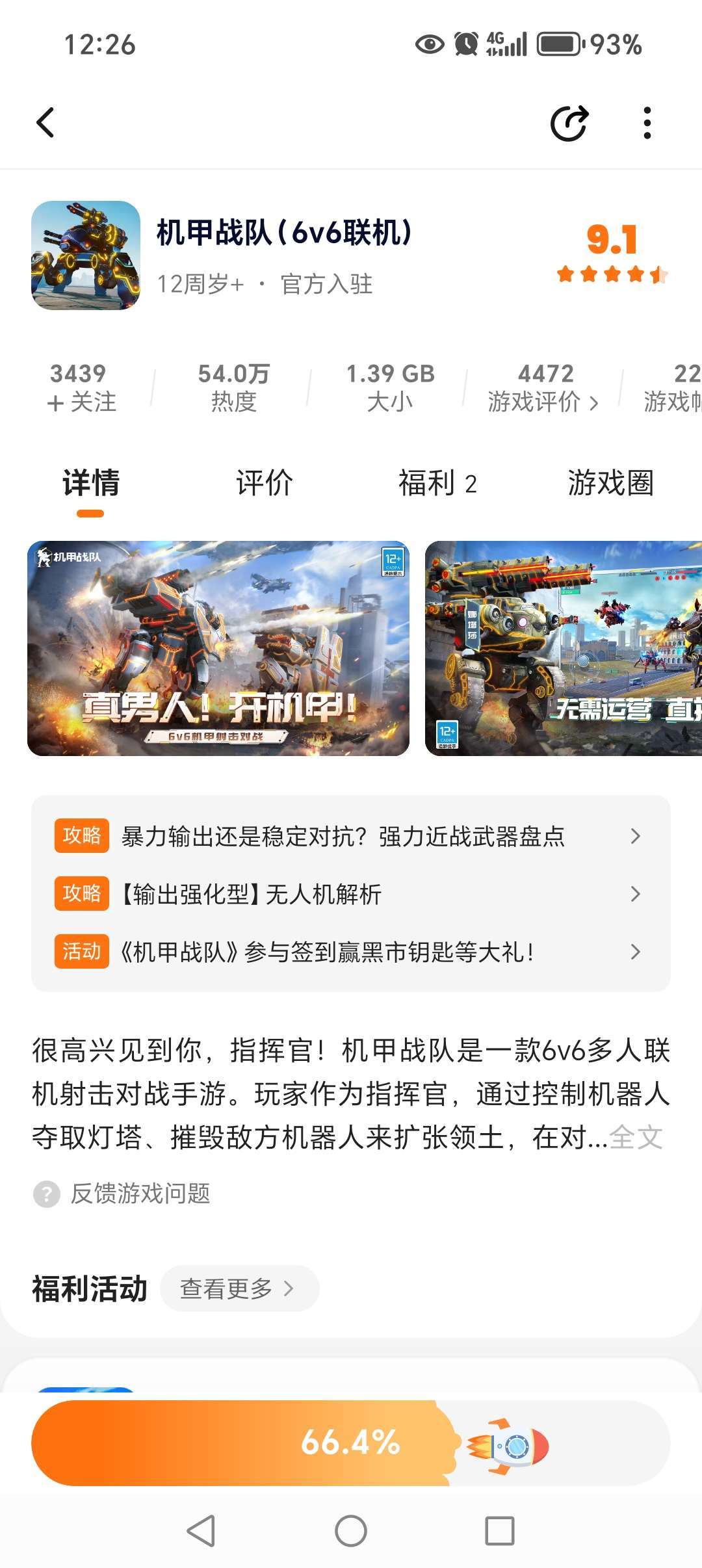Viewport: 702px width, 1568px height.
Task: Switch to the 游戏圈 tab
Action: pyautogui.click(x=610, y=483)
